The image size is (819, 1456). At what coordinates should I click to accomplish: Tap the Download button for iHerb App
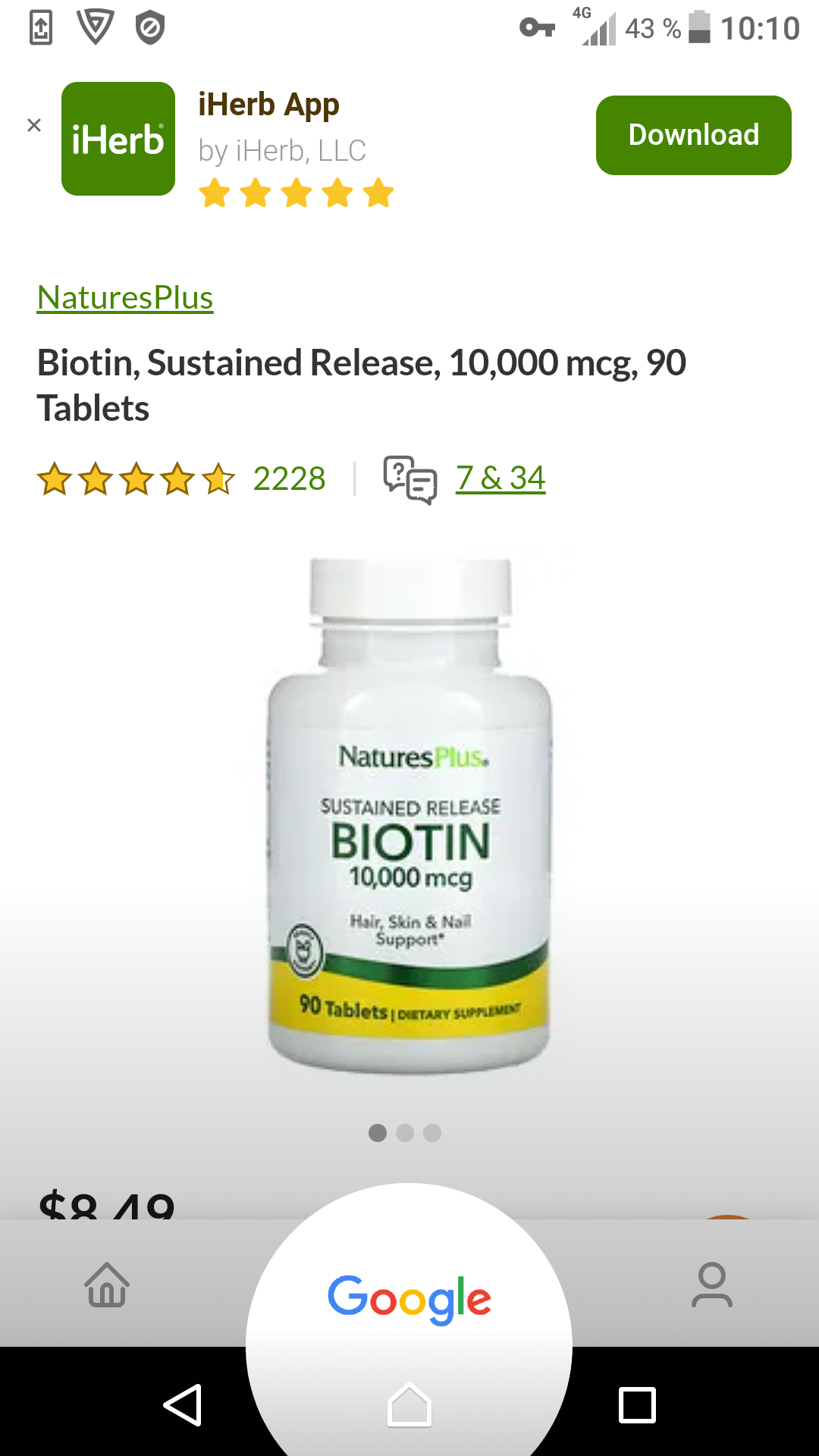tap(693, 135)
